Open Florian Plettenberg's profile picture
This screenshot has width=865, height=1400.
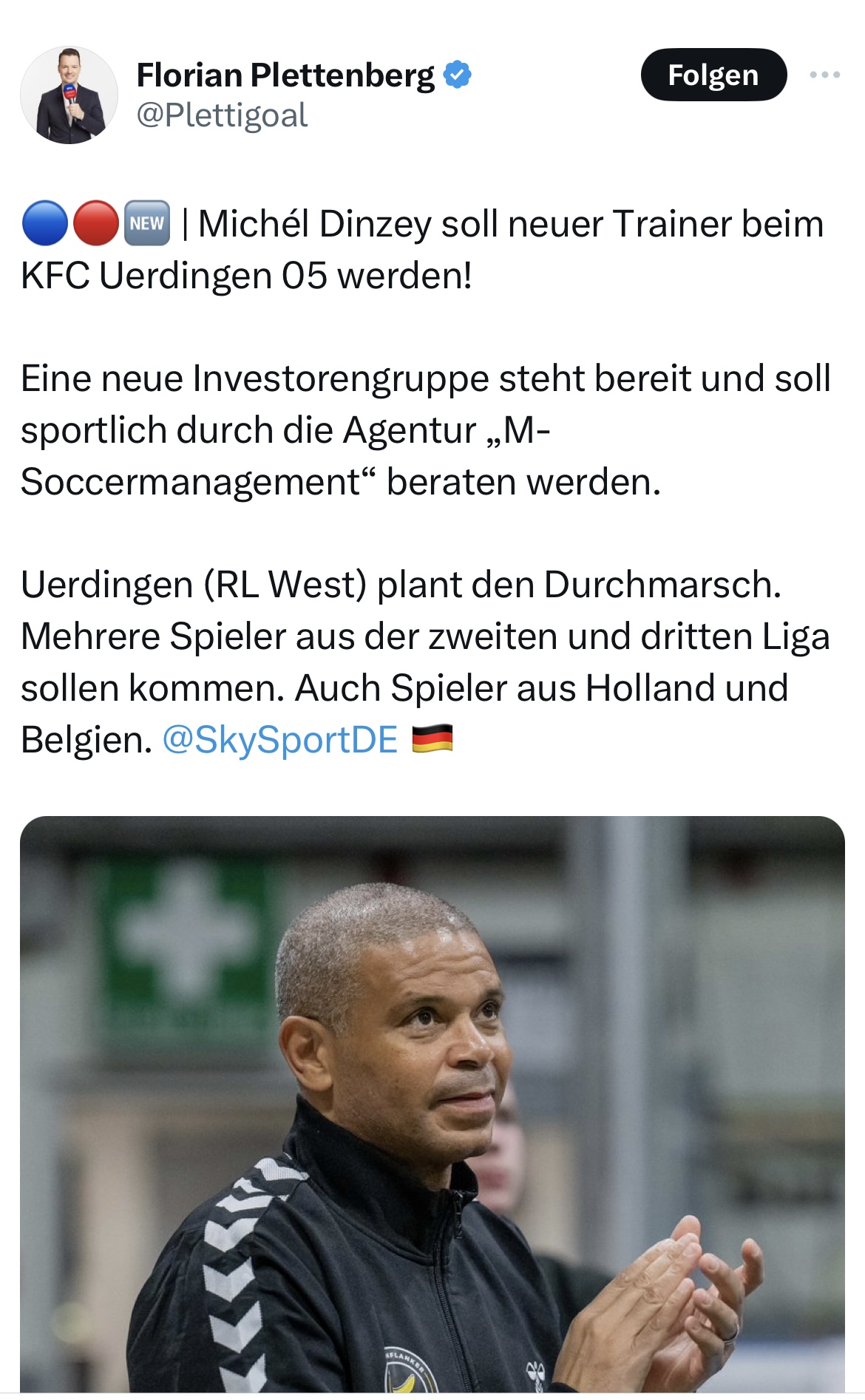(x=69, y=95)
